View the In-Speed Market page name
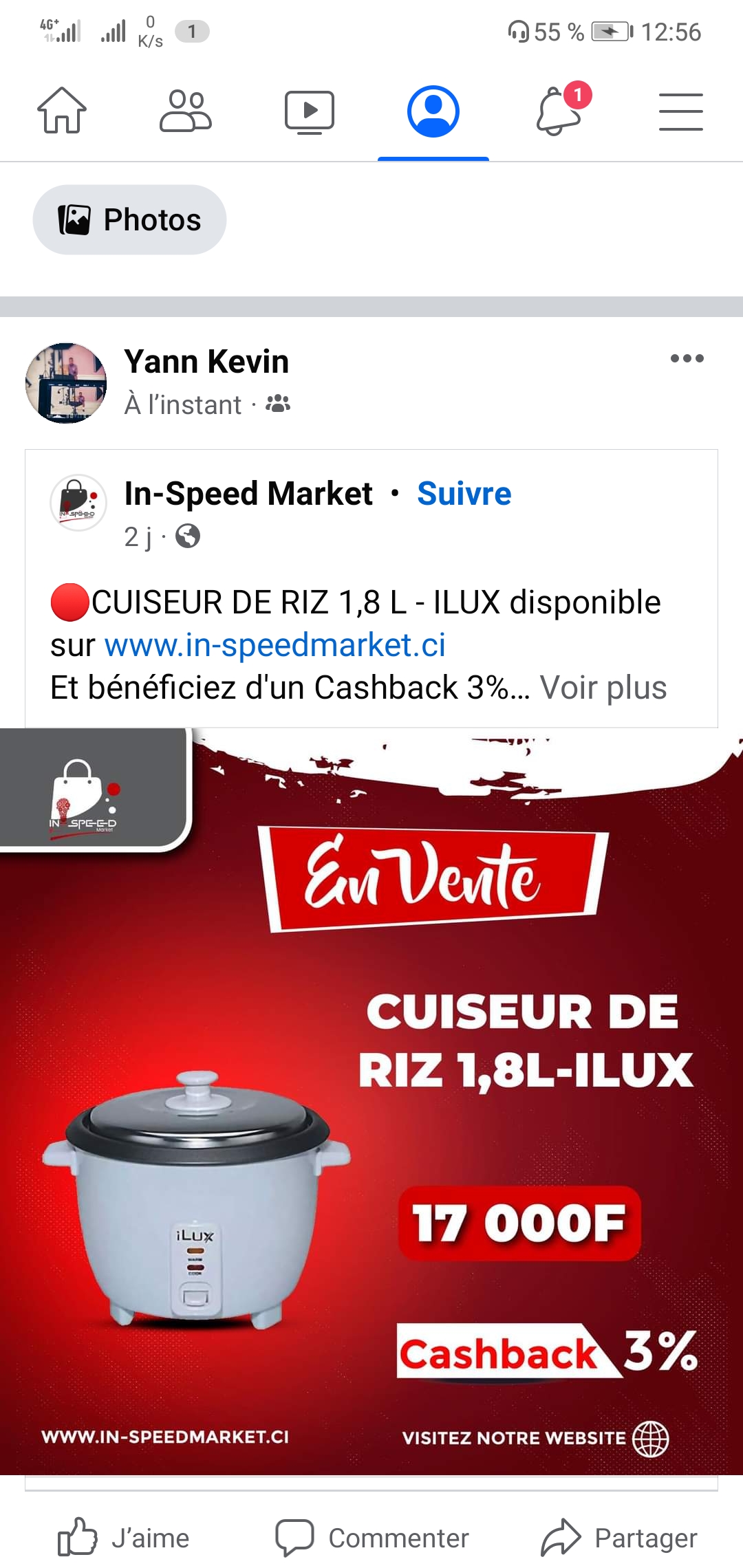The width and height of the screenshot is (743, 1568). coord(248,494)
